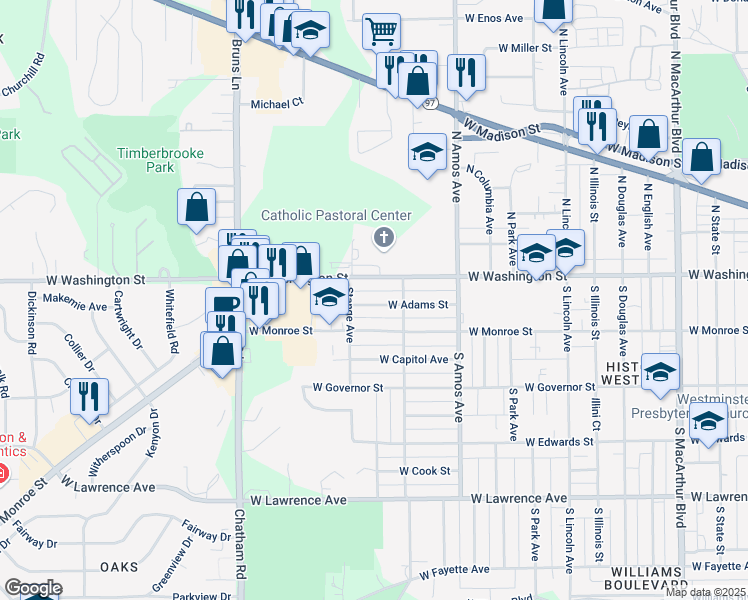Select shopping bag marker above Chatham Rd

tap(221, 350)
